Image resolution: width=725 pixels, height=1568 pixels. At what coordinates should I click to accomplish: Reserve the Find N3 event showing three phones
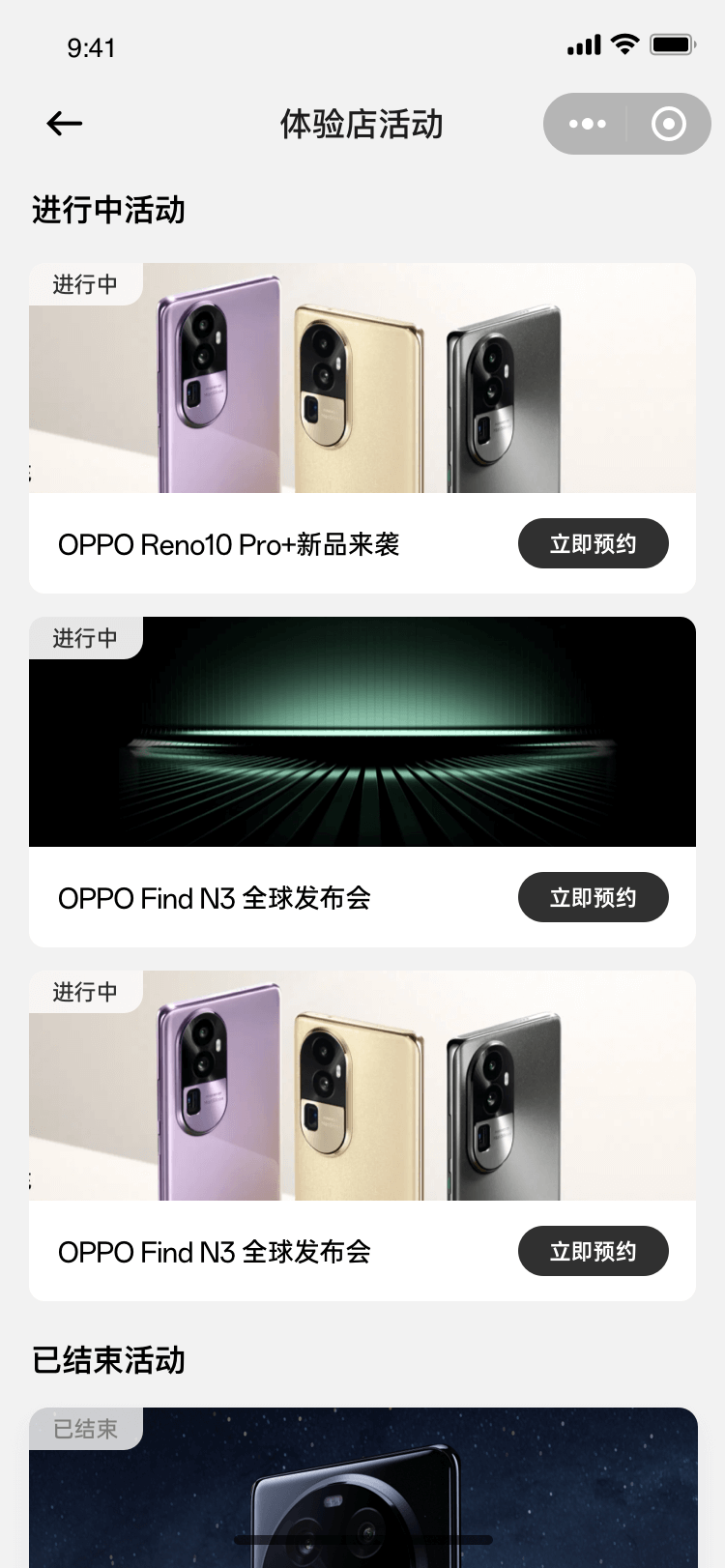(593, 1251)
